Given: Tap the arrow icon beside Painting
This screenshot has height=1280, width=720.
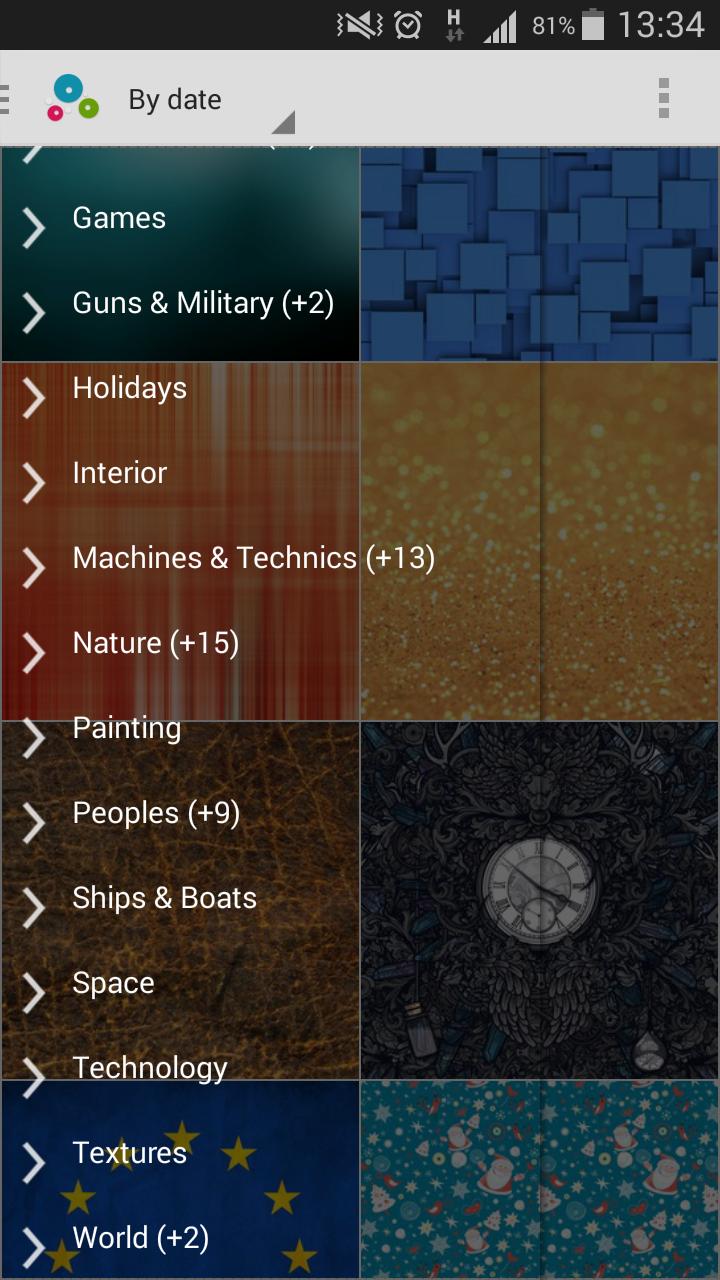Looking at the screenshot, I should pos(33,738).
